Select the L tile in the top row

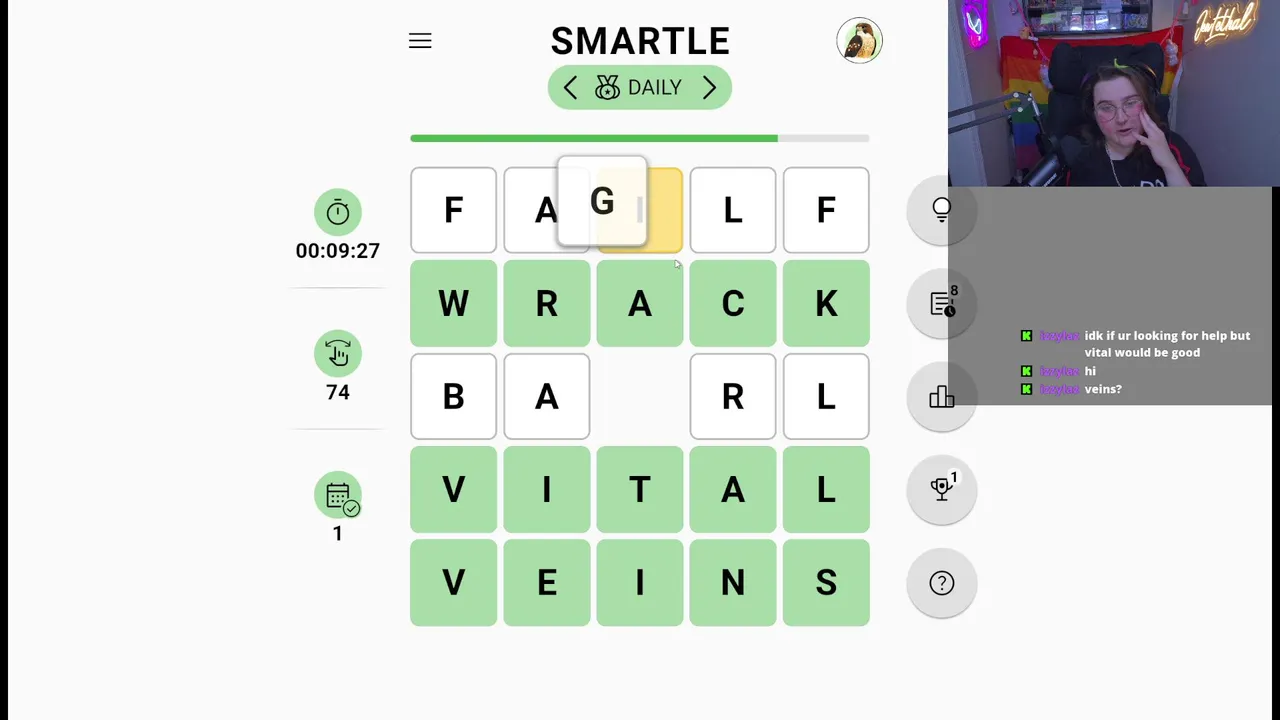click(732, 210)
